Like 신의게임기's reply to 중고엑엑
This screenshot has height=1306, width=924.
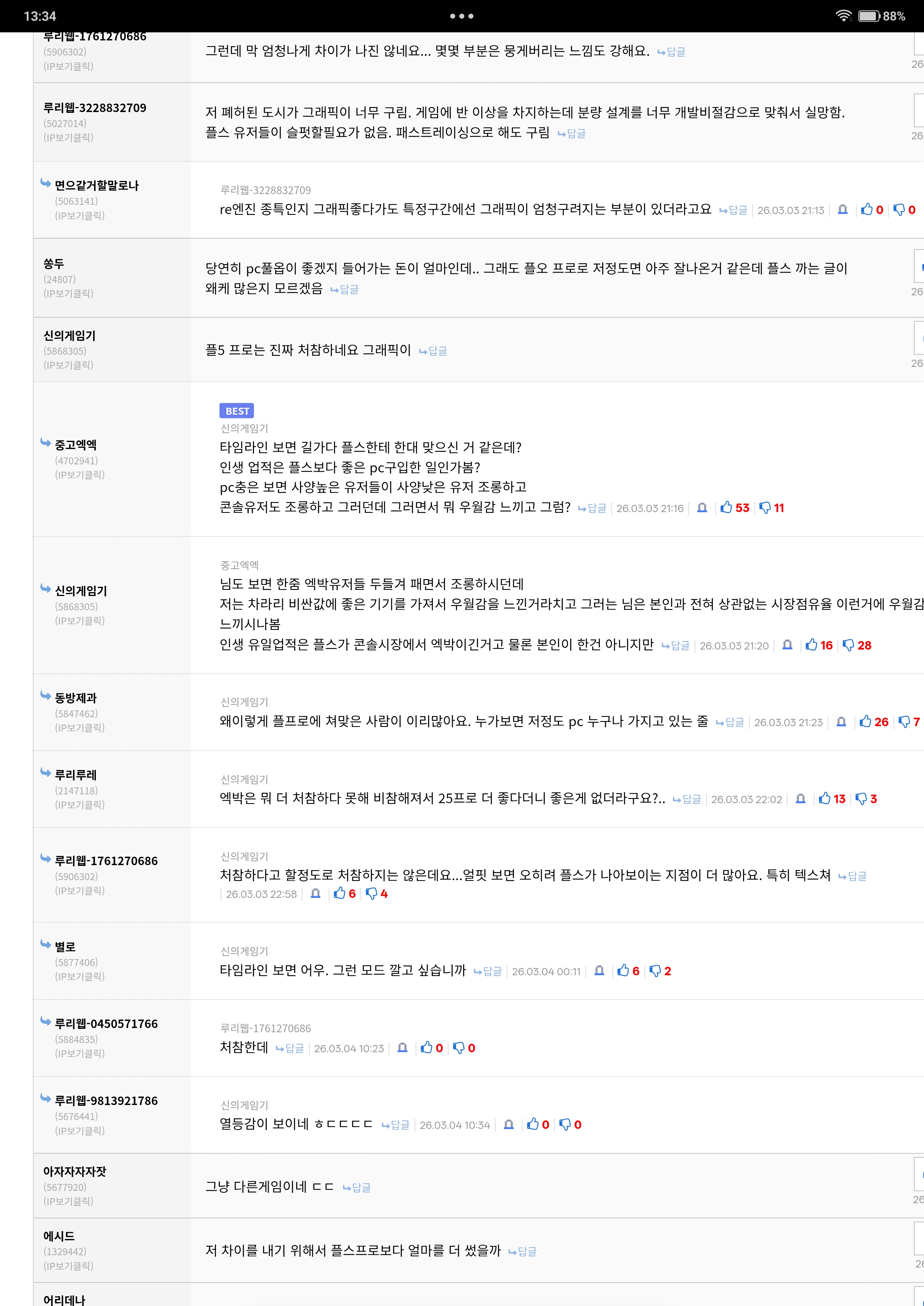point(811,645)
